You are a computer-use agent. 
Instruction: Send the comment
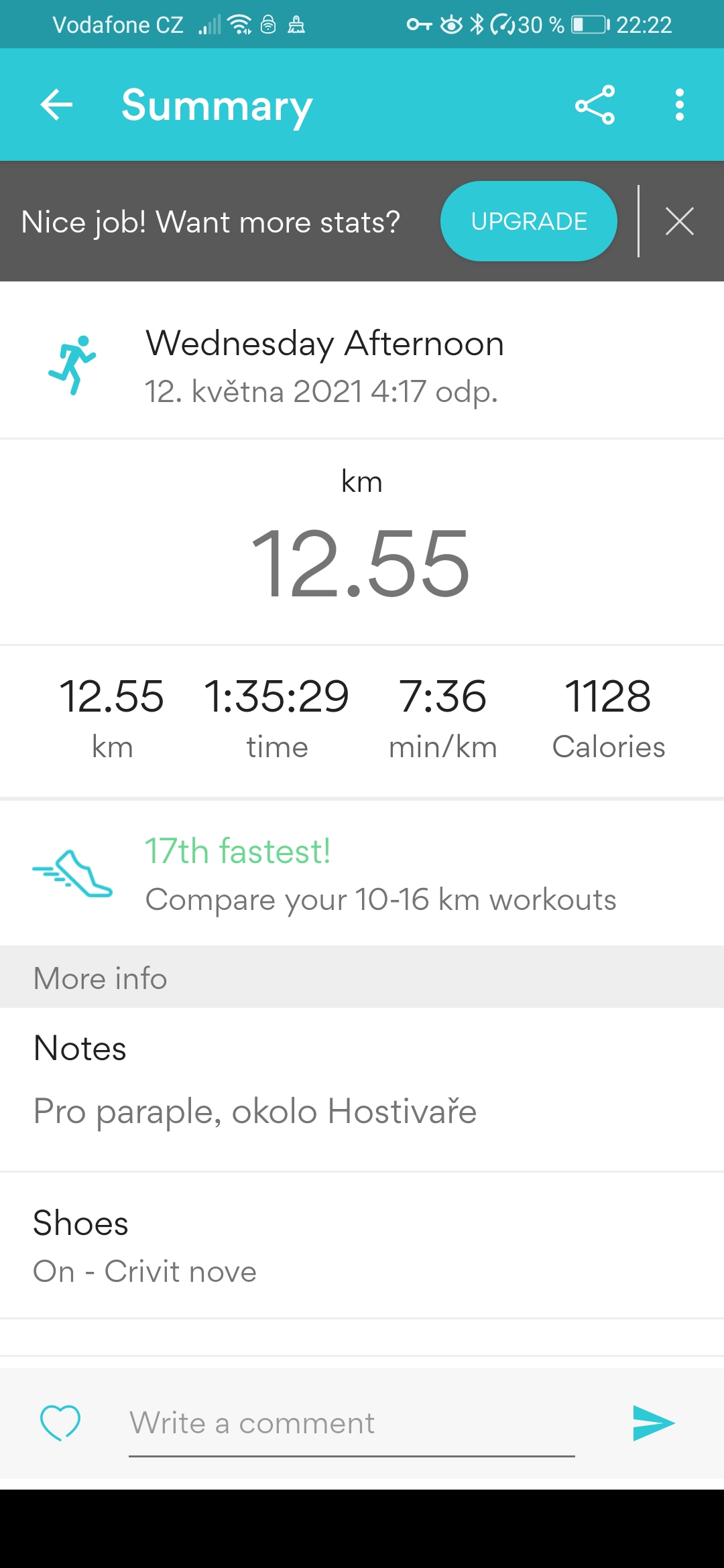click(654, 1423)
